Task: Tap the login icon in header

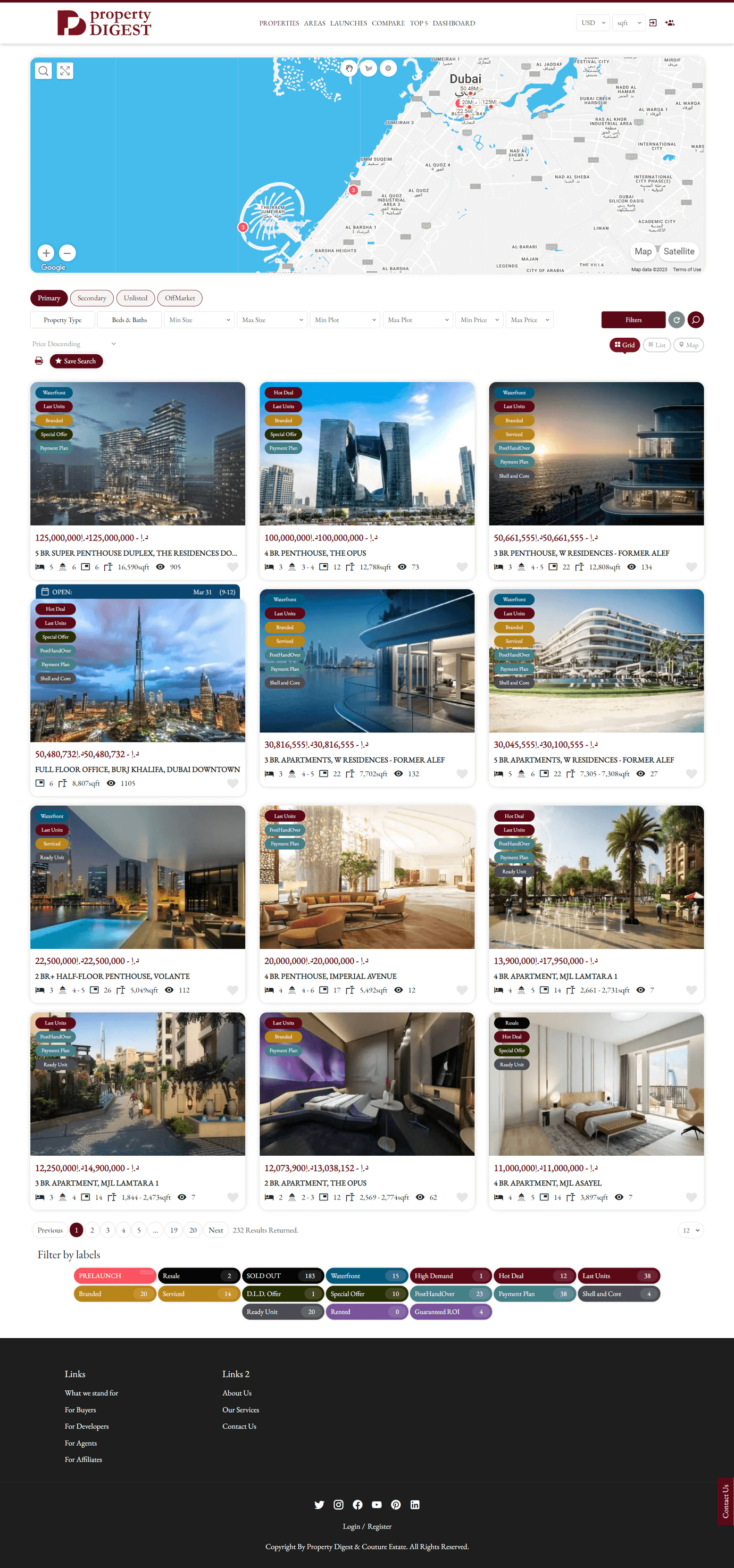Action: tap(653, 23)
